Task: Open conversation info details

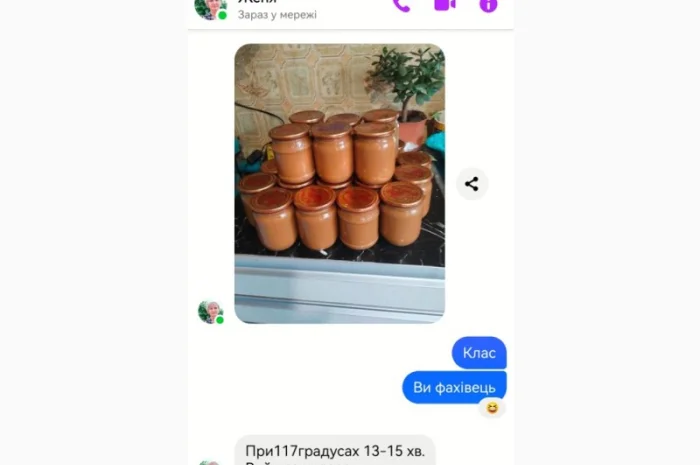Action: 488,4
